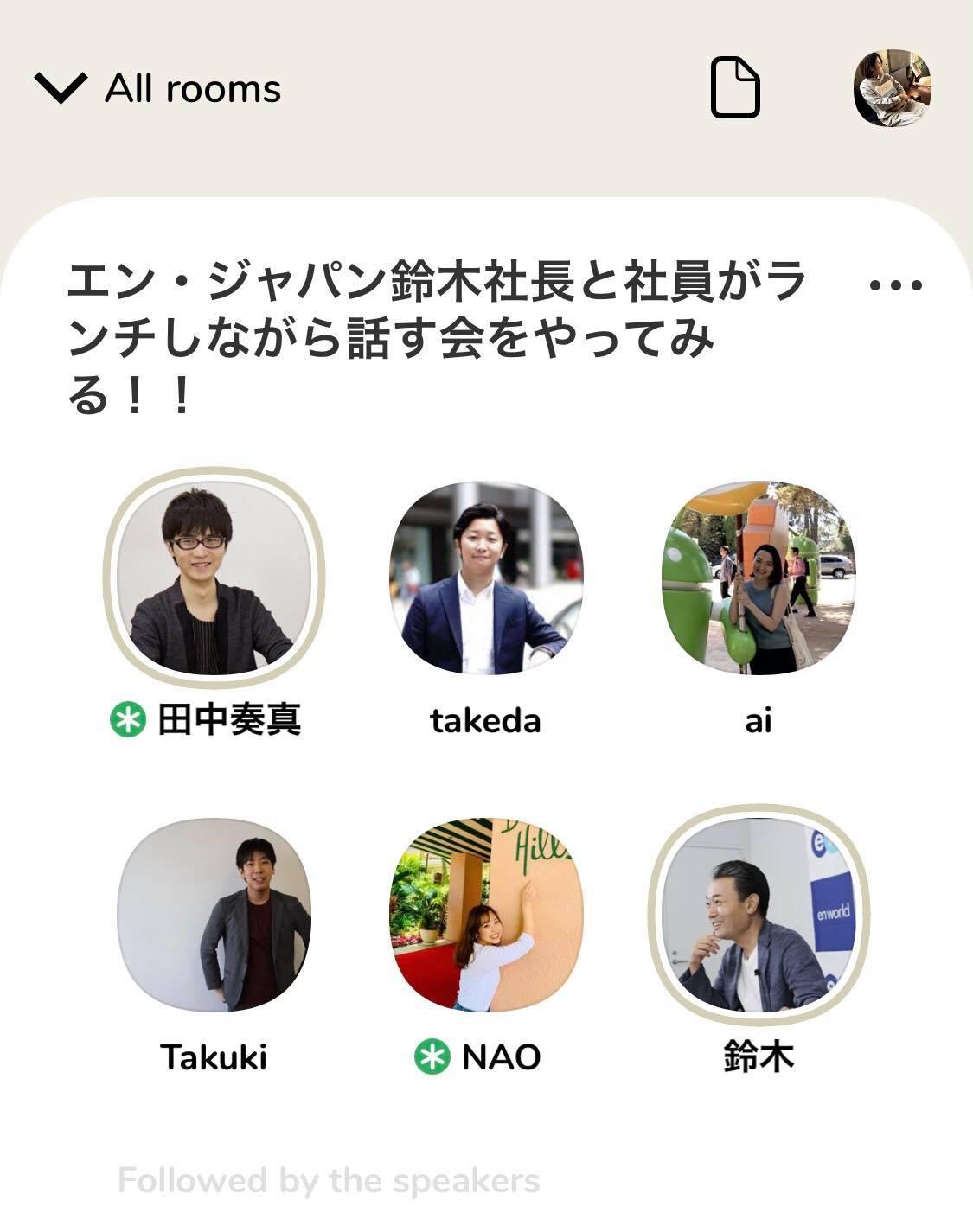Open the room's three-dot options menu
973x1232 pixels.
[895, 284]
